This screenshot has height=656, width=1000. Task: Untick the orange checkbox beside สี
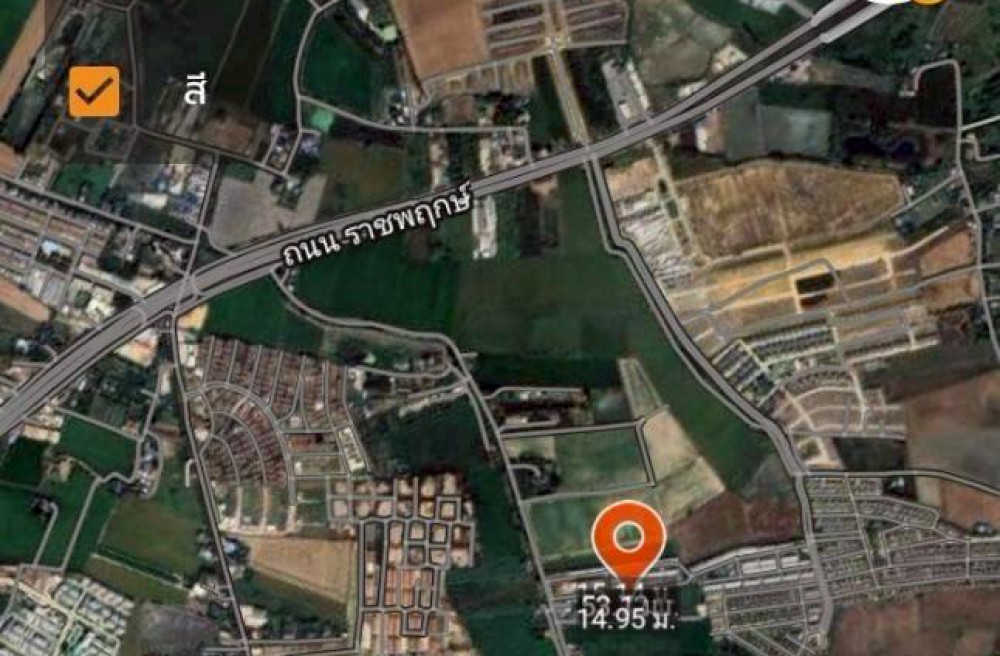coord(94,92)
